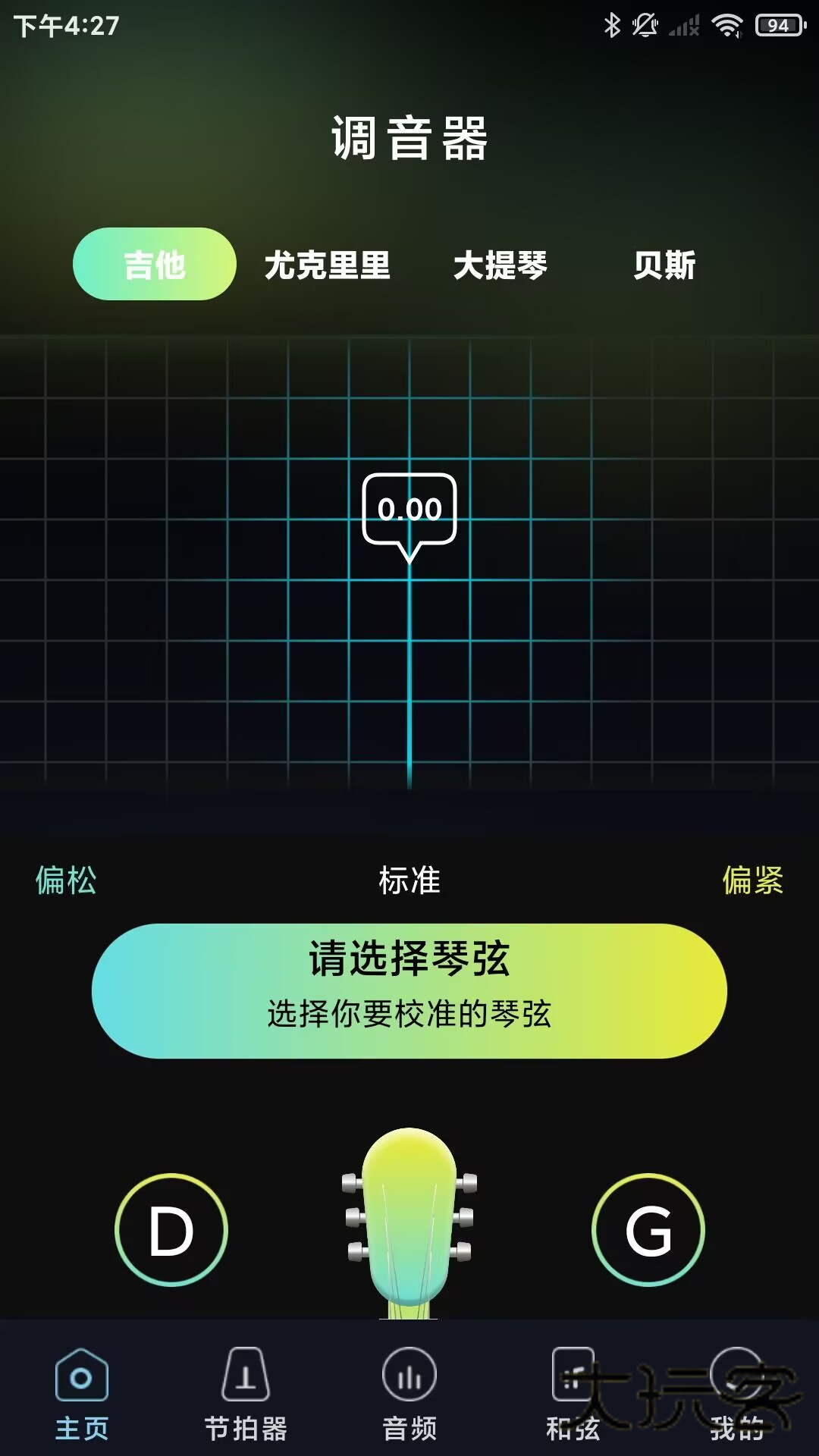Select the G string tuning circle
Image resolution: width=819 pixels, height=1456 pixels.
click(648, 1228)
